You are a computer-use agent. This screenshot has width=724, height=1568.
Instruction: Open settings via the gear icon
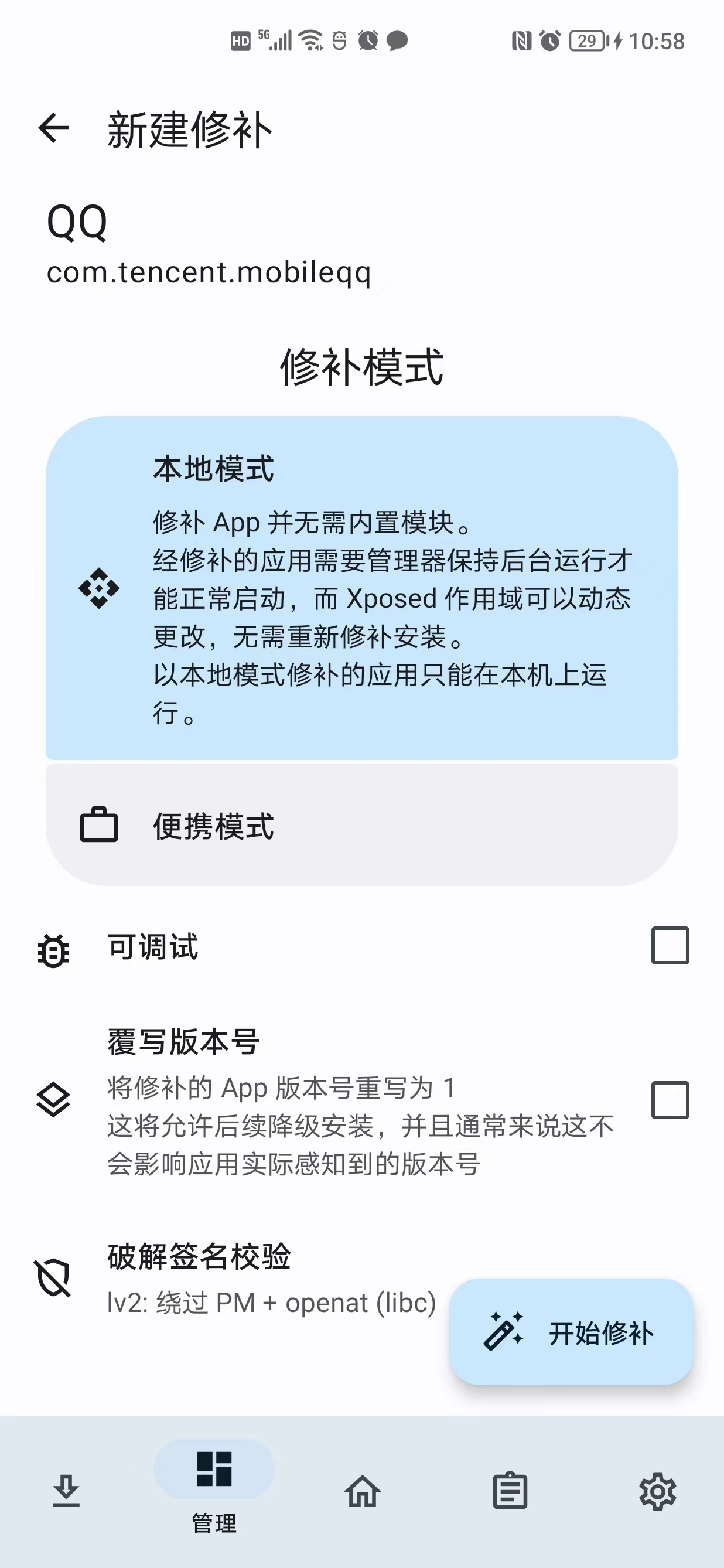658,1491
